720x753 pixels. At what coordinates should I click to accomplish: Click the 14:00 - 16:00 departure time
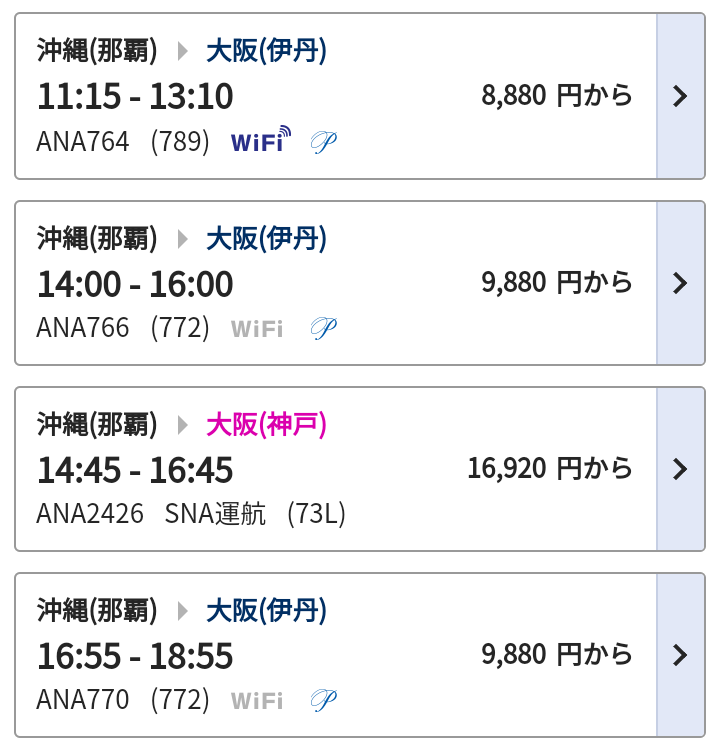coord(134,284)
